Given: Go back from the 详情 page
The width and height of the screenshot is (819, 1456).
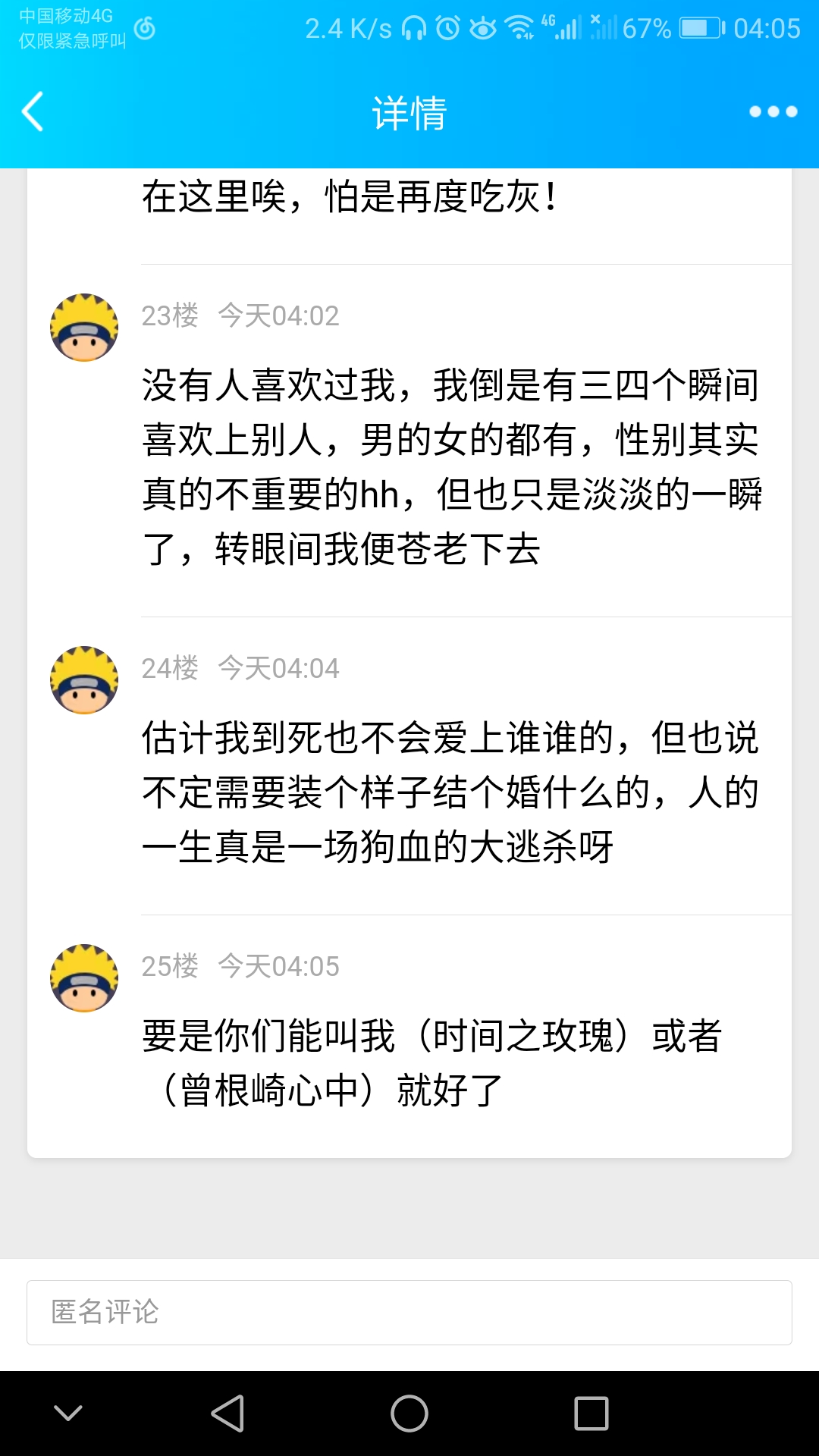Looking at the screenshot, I should tap(32, 112).
